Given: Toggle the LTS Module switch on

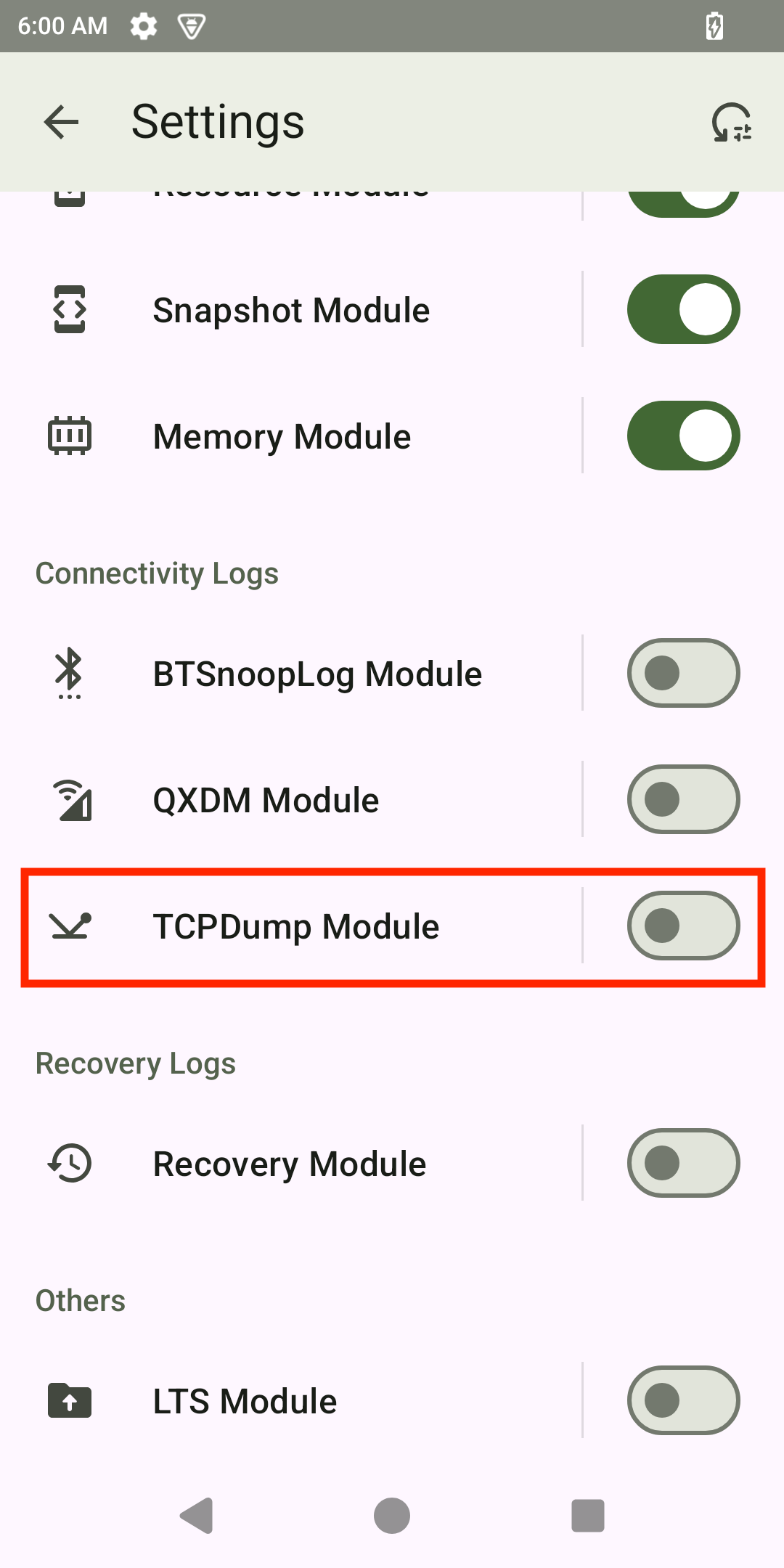Looking at the screenshot, I should pyautogui.click(x=683, y=1400).
